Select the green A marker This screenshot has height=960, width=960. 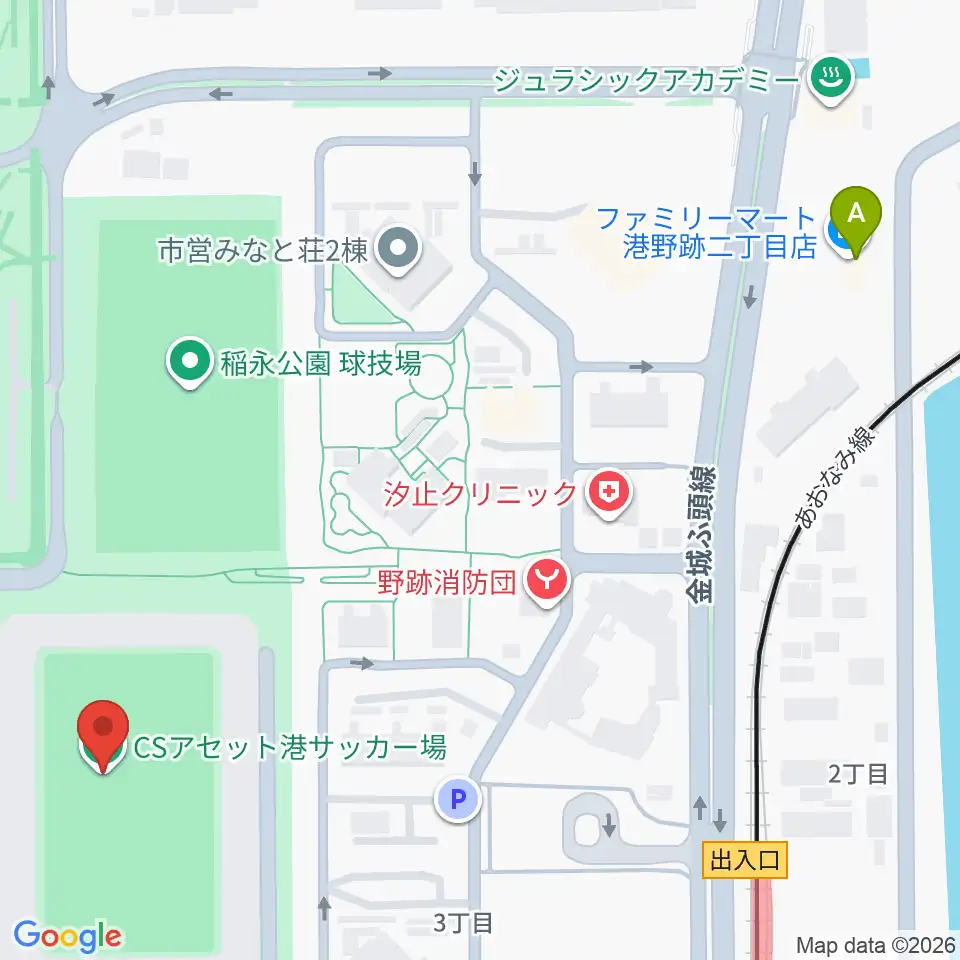pos(855,222)
